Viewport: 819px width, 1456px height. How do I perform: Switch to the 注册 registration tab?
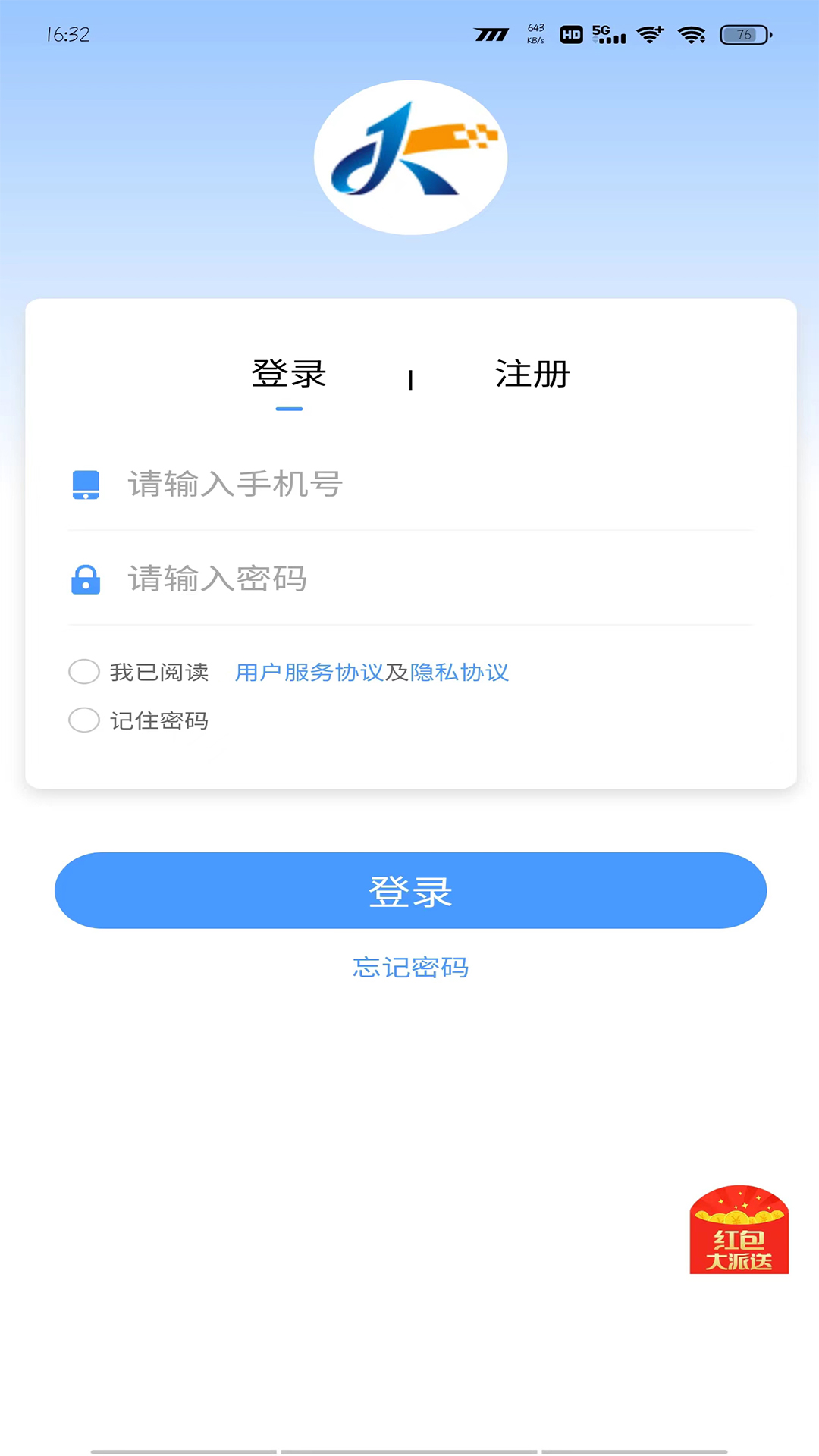pyautogui.click(x=532, y=375)
